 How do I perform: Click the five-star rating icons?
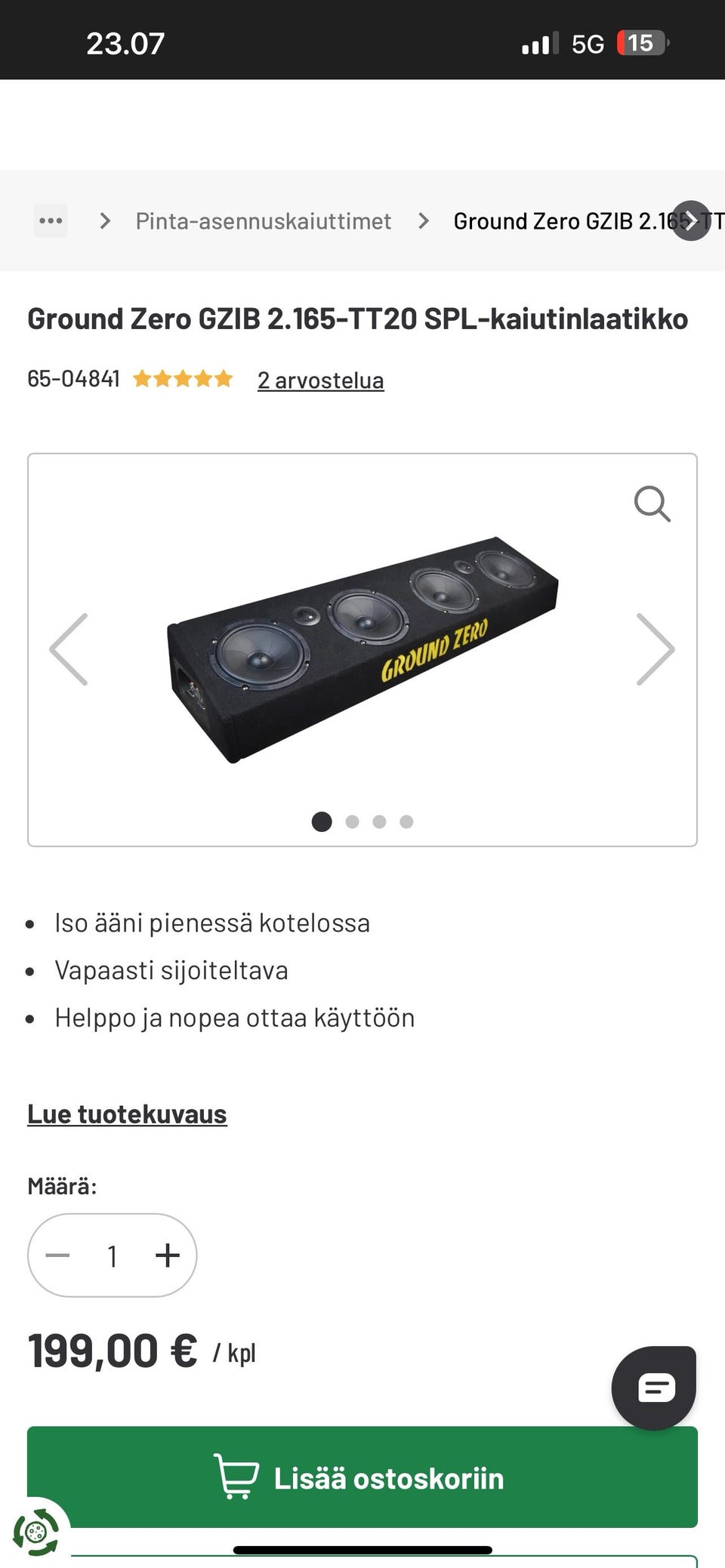point(182,378)
